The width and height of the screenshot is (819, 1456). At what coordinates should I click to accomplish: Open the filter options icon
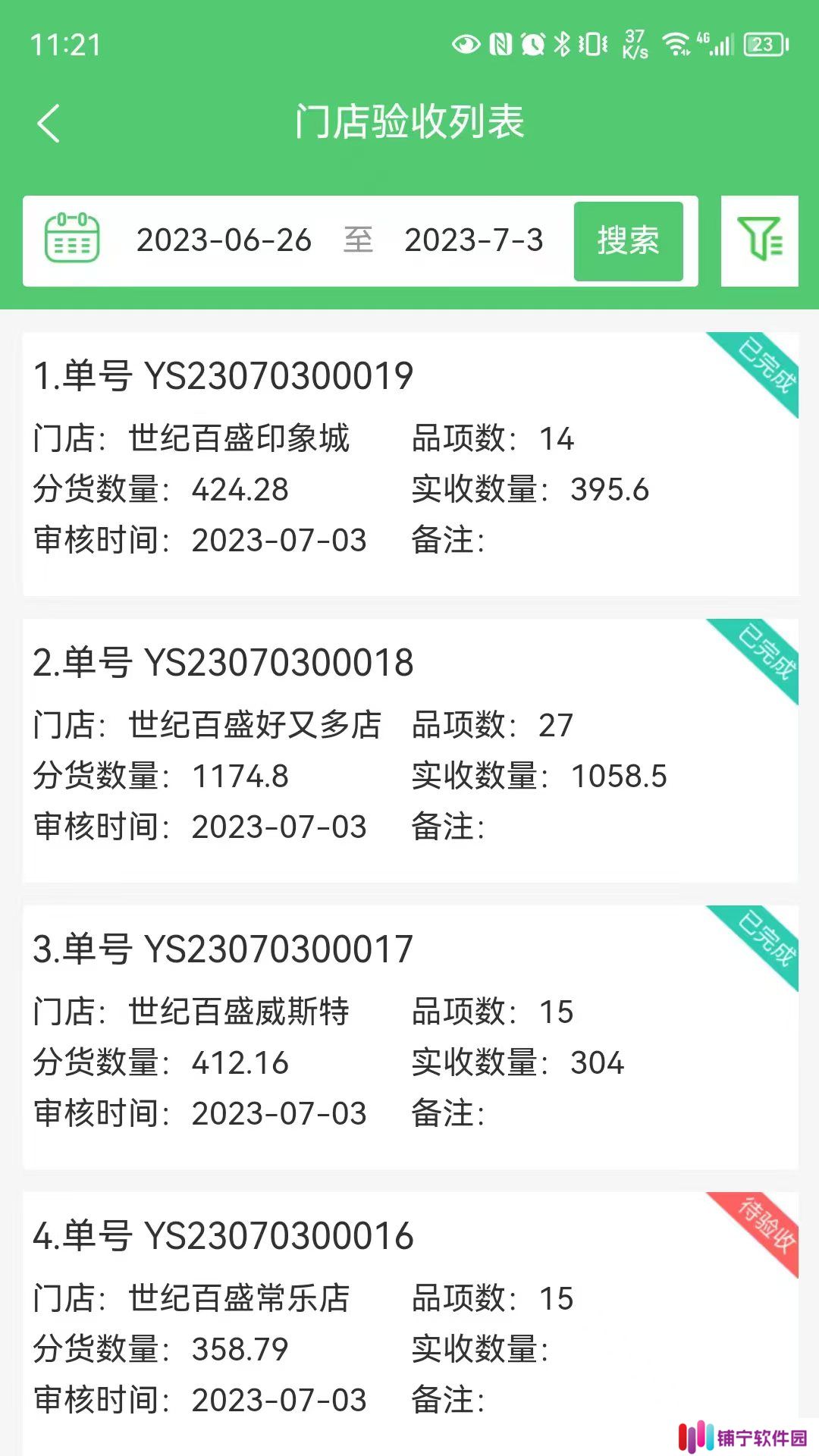(759, 240)
